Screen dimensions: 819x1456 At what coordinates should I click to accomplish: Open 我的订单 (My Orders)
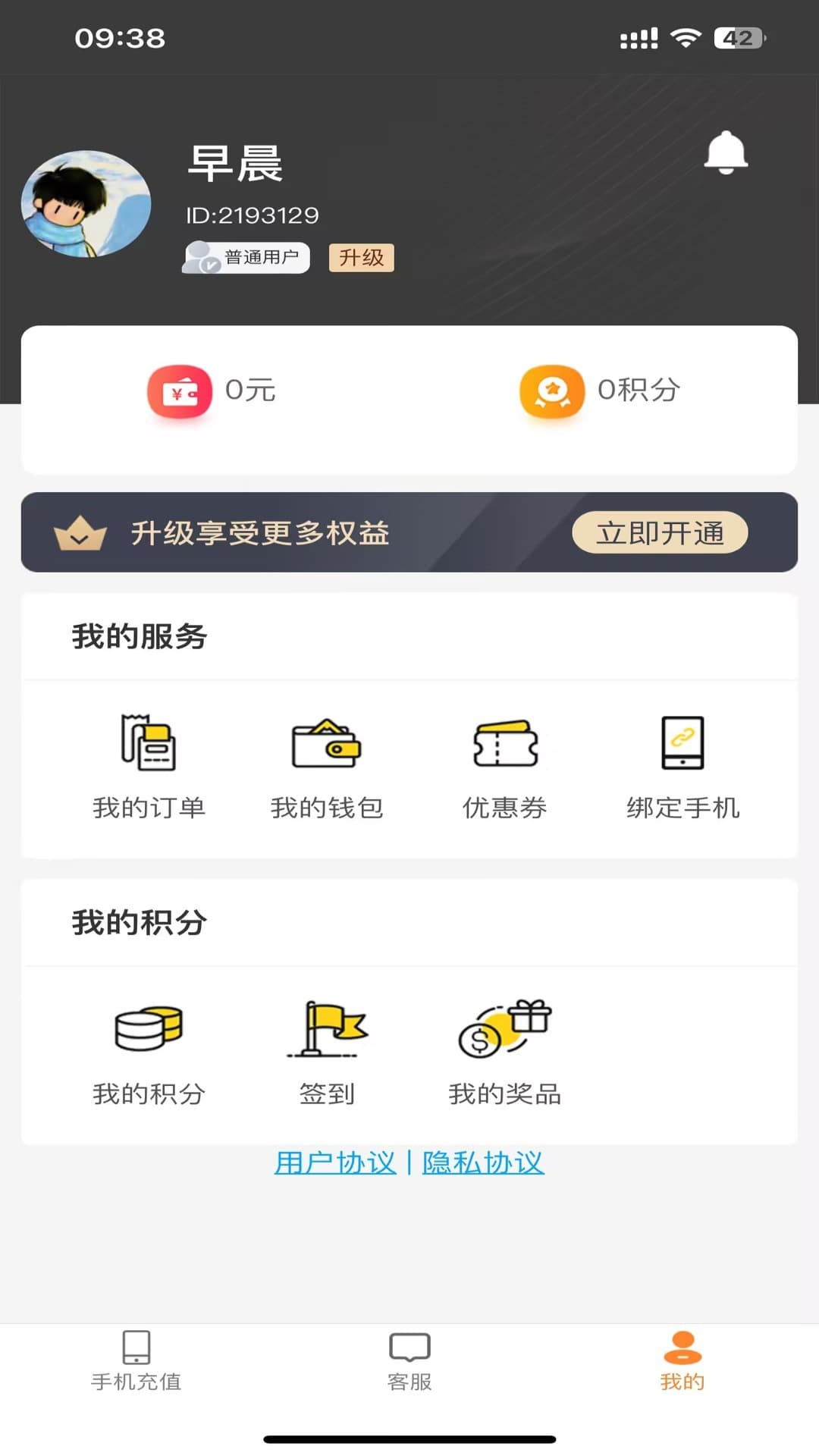[149, 766]
